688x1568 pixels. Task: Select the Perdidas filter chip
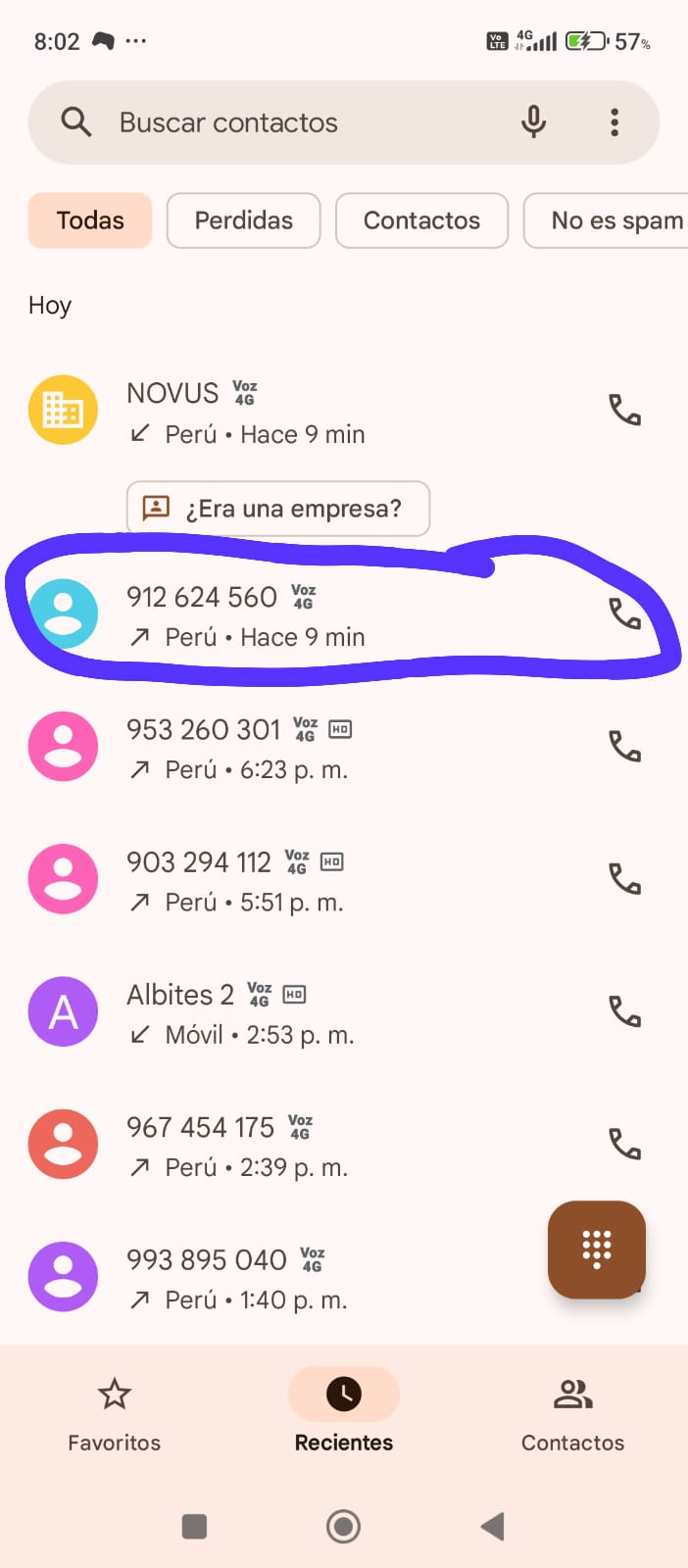click(243, 220)
